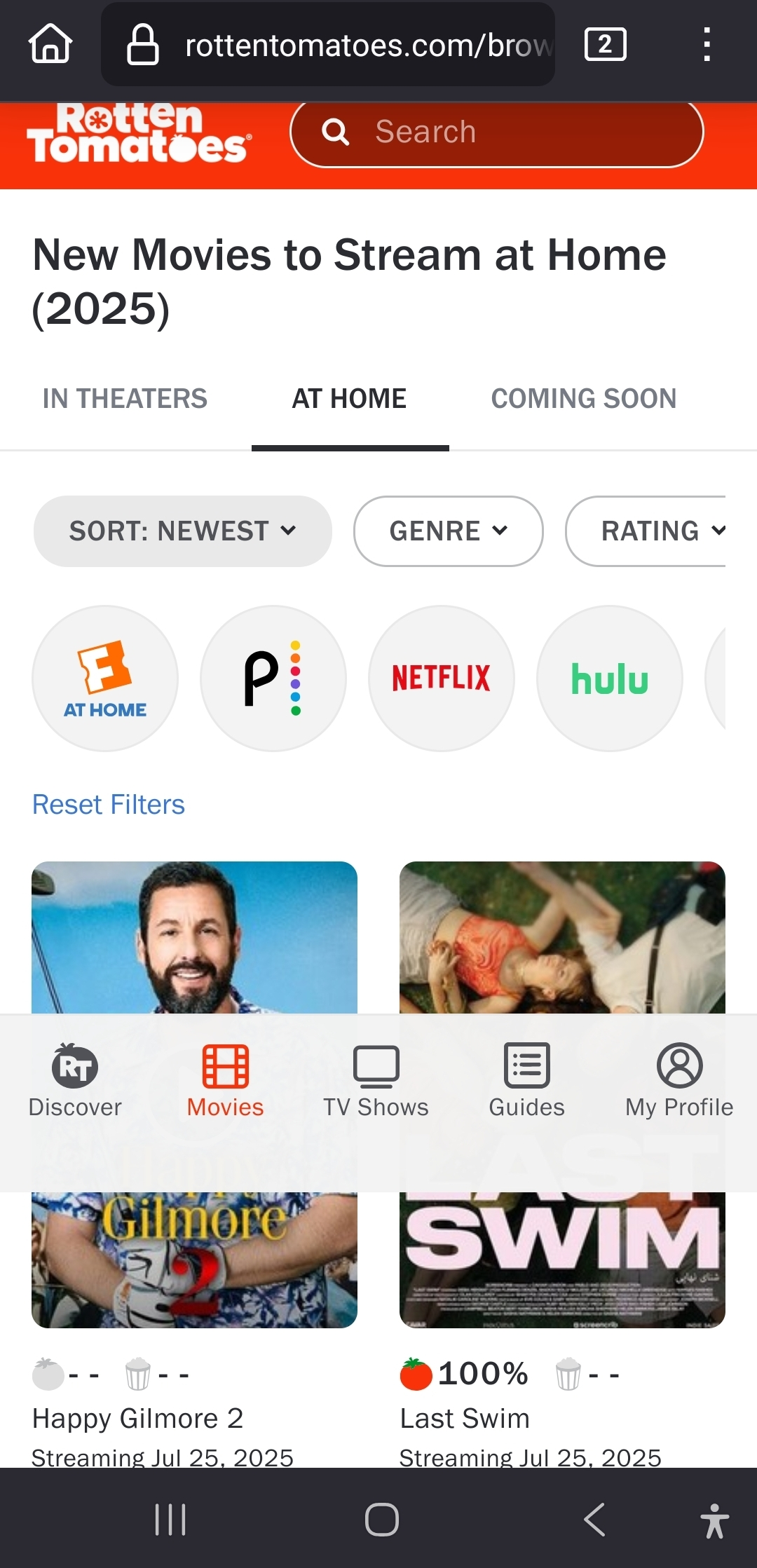Expand the Genre filter dropdown

pos(448,531)
